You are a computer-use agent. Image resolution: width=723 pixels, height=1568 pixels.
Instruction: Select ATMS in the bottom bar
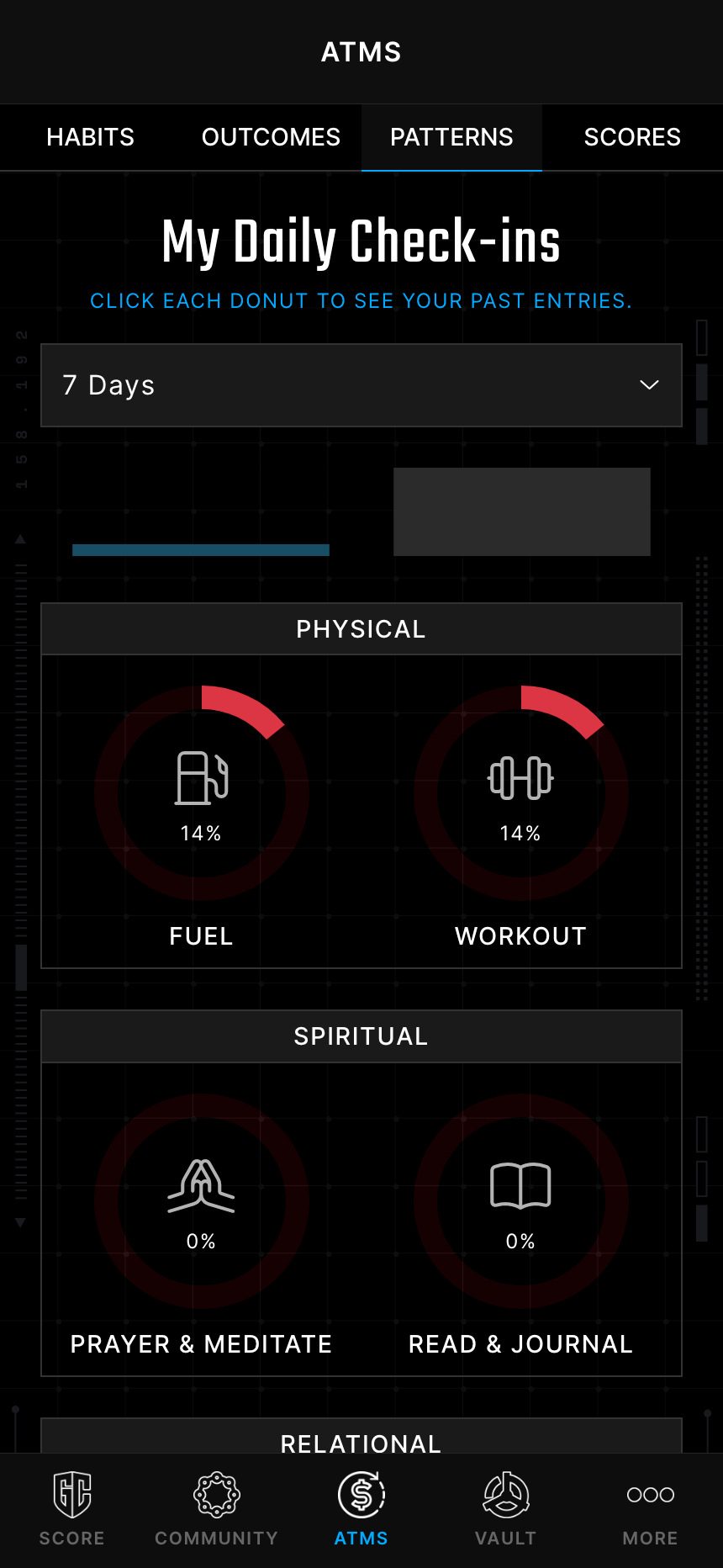(x=361, y=1509)
